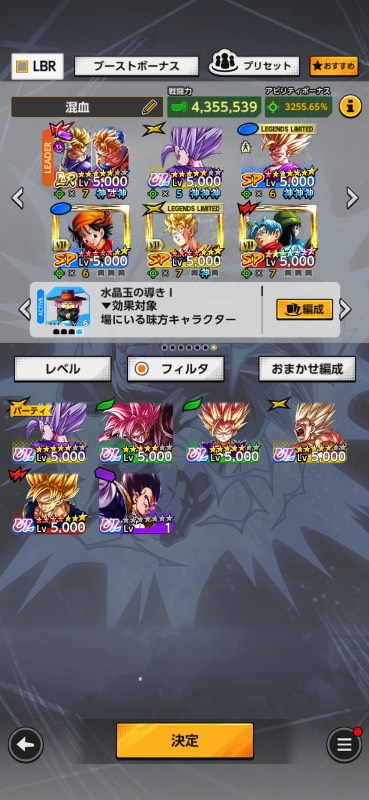
Task: Go to the next party with right arrow
Action: pos(352,198)
